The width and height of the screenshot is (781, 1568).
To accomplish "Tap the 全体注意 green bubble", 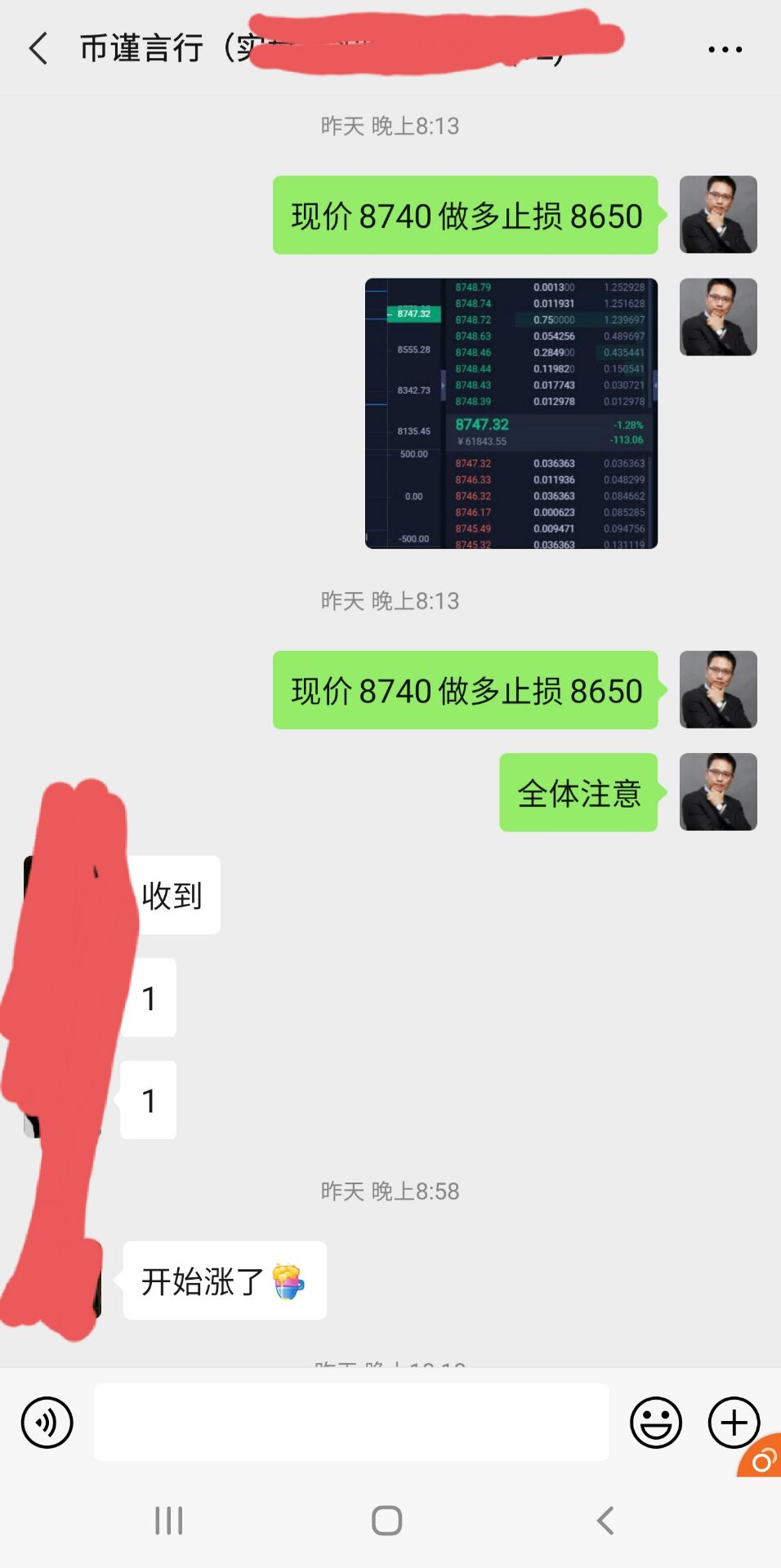I will pyautogui.click(x=578, y=792).
